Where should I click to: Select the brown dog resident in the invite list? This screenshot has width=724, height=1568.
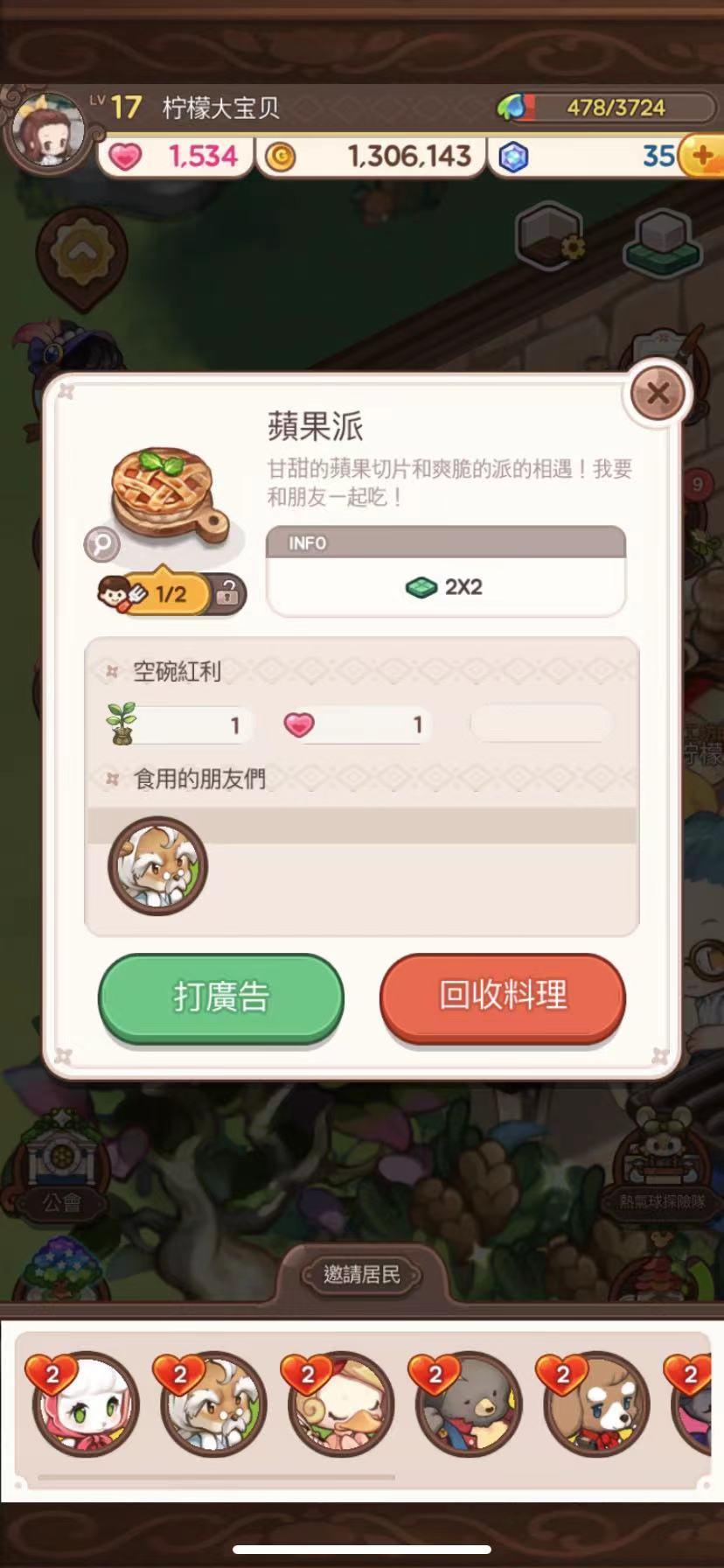596,1404
